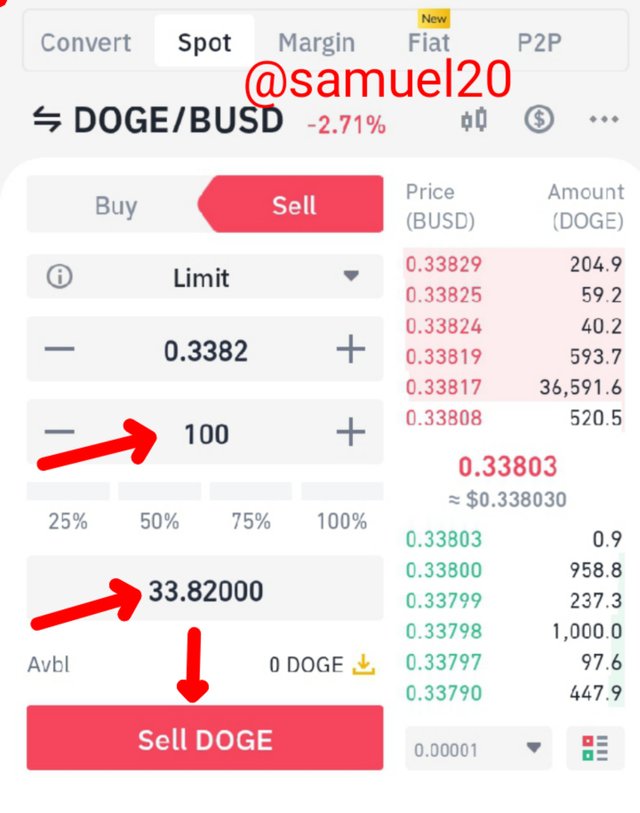This screenshot has width=640, height=813.
Task: Increase the 100 amount with plus
Action: pyautogui.click(x=350, y=433)
